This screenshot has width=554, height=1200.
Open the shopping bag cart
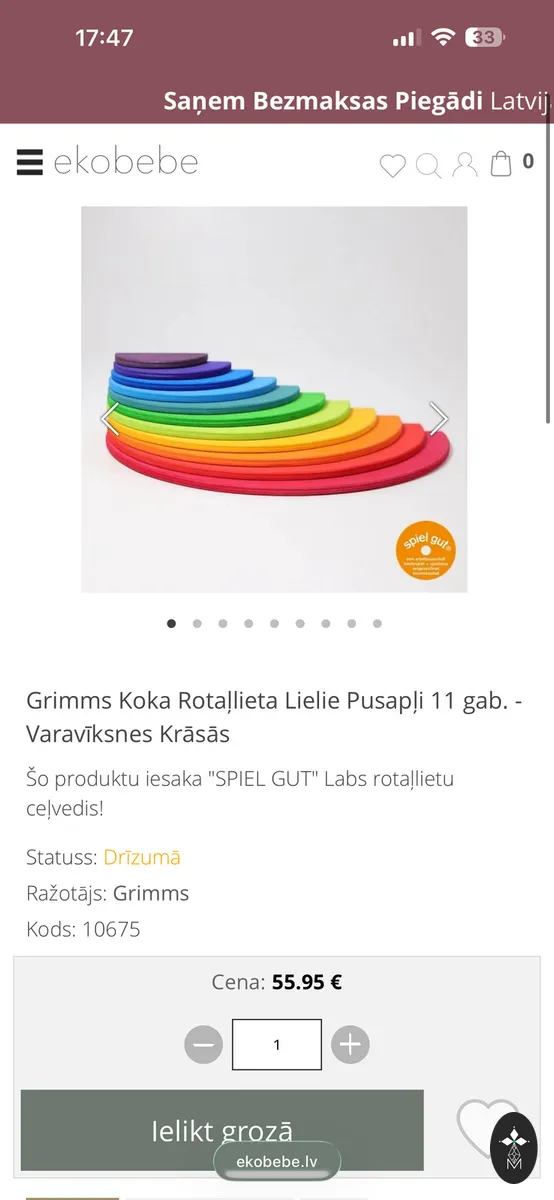pyautogui.click(x=501, y=164)
